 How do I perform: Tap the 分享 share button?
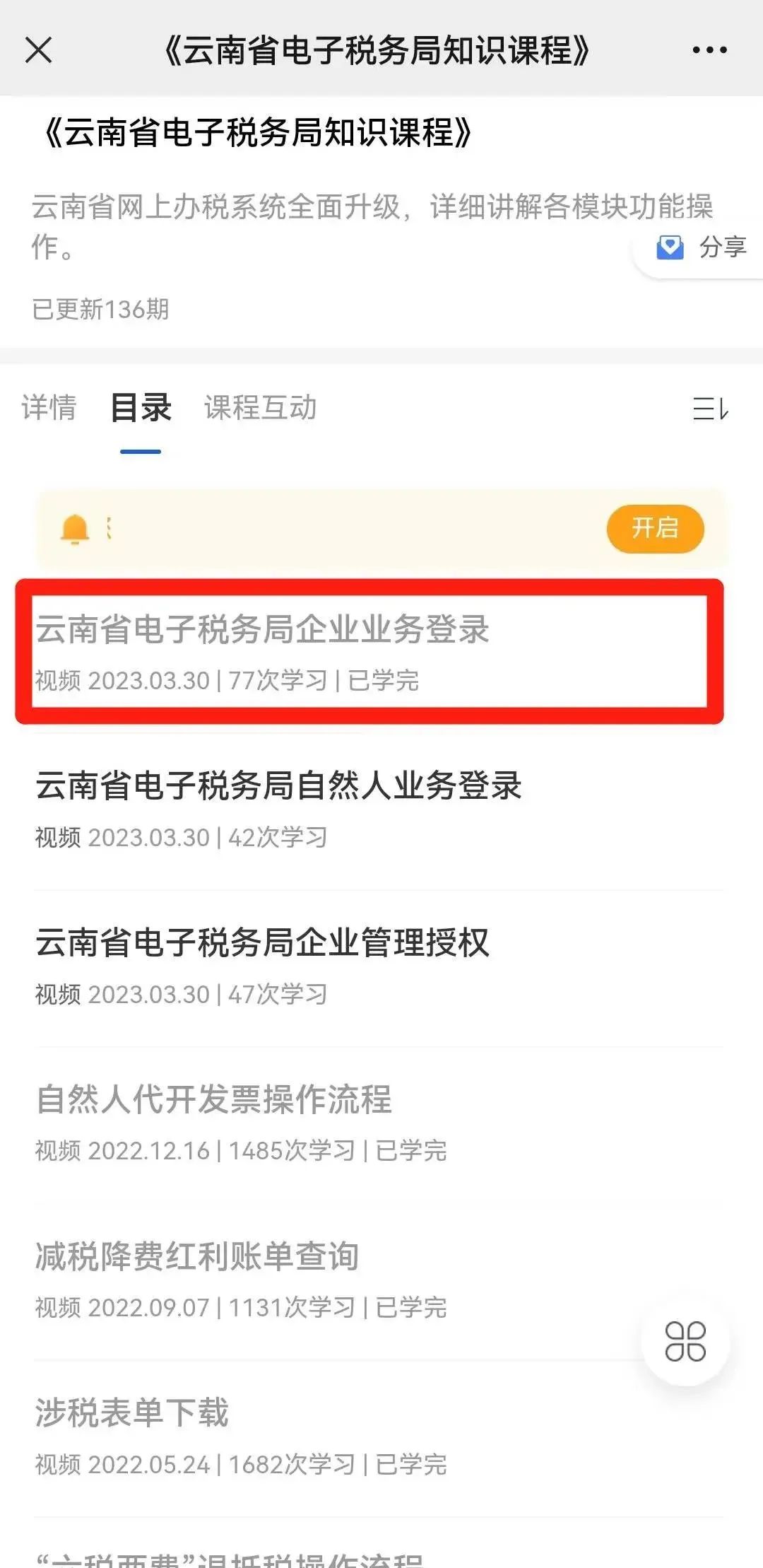703,247
